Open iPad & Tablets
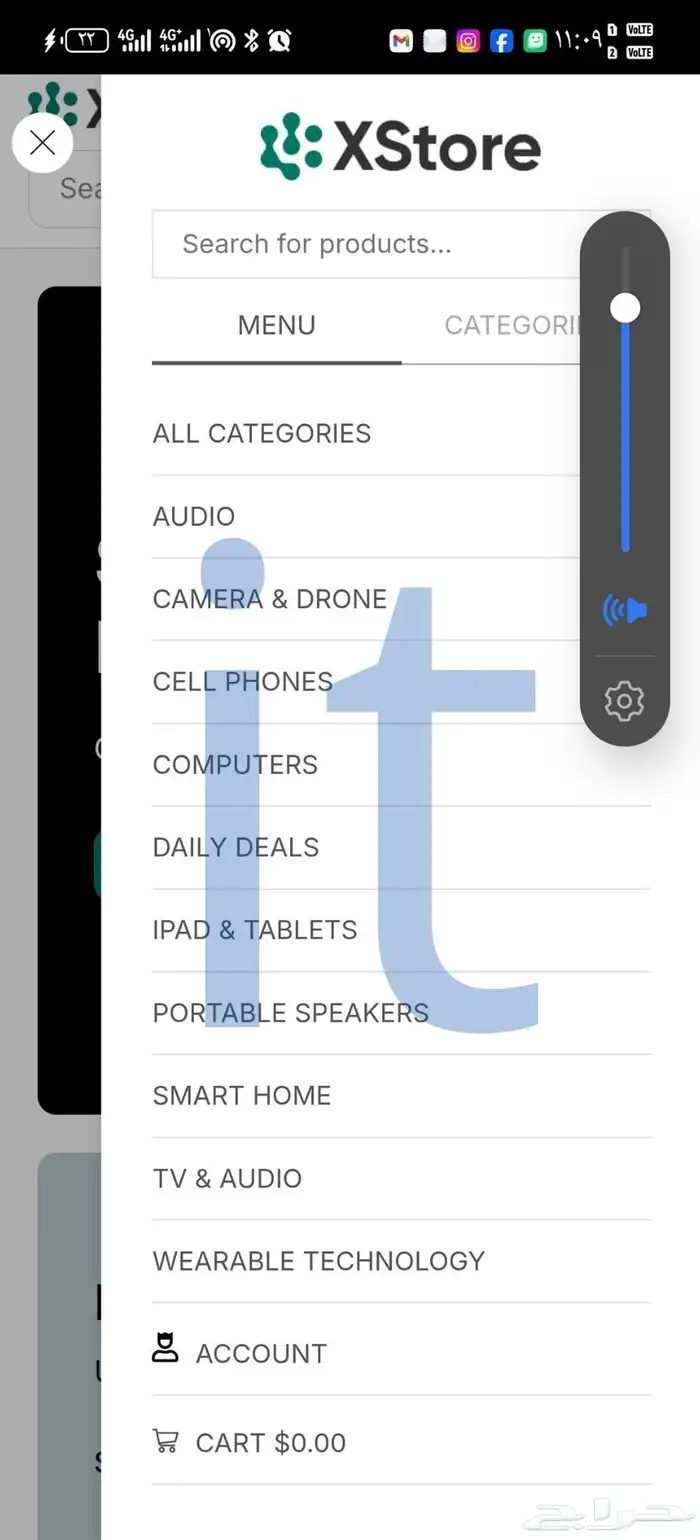 tap(255, 930)
